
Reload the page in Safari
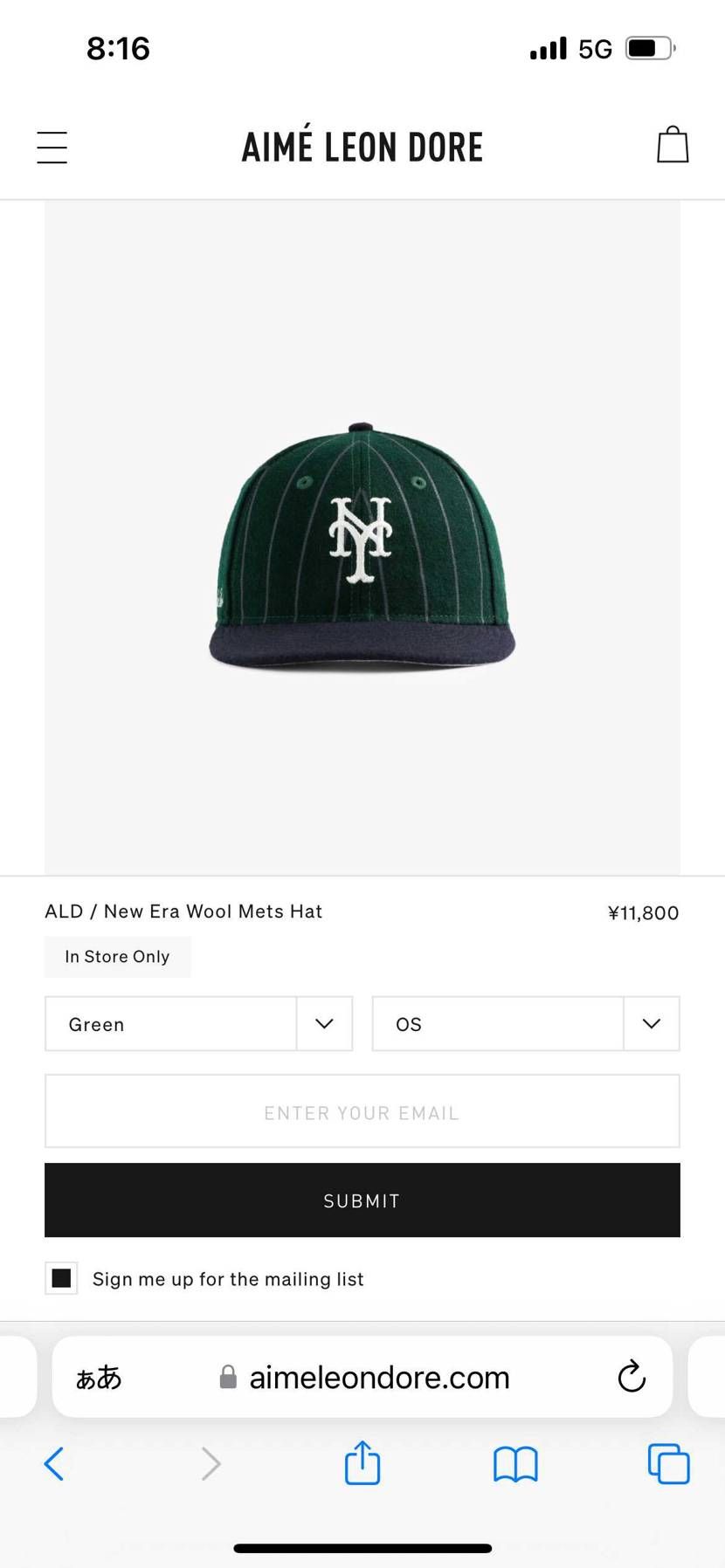pyautogui.click(x=631, y=1377)
